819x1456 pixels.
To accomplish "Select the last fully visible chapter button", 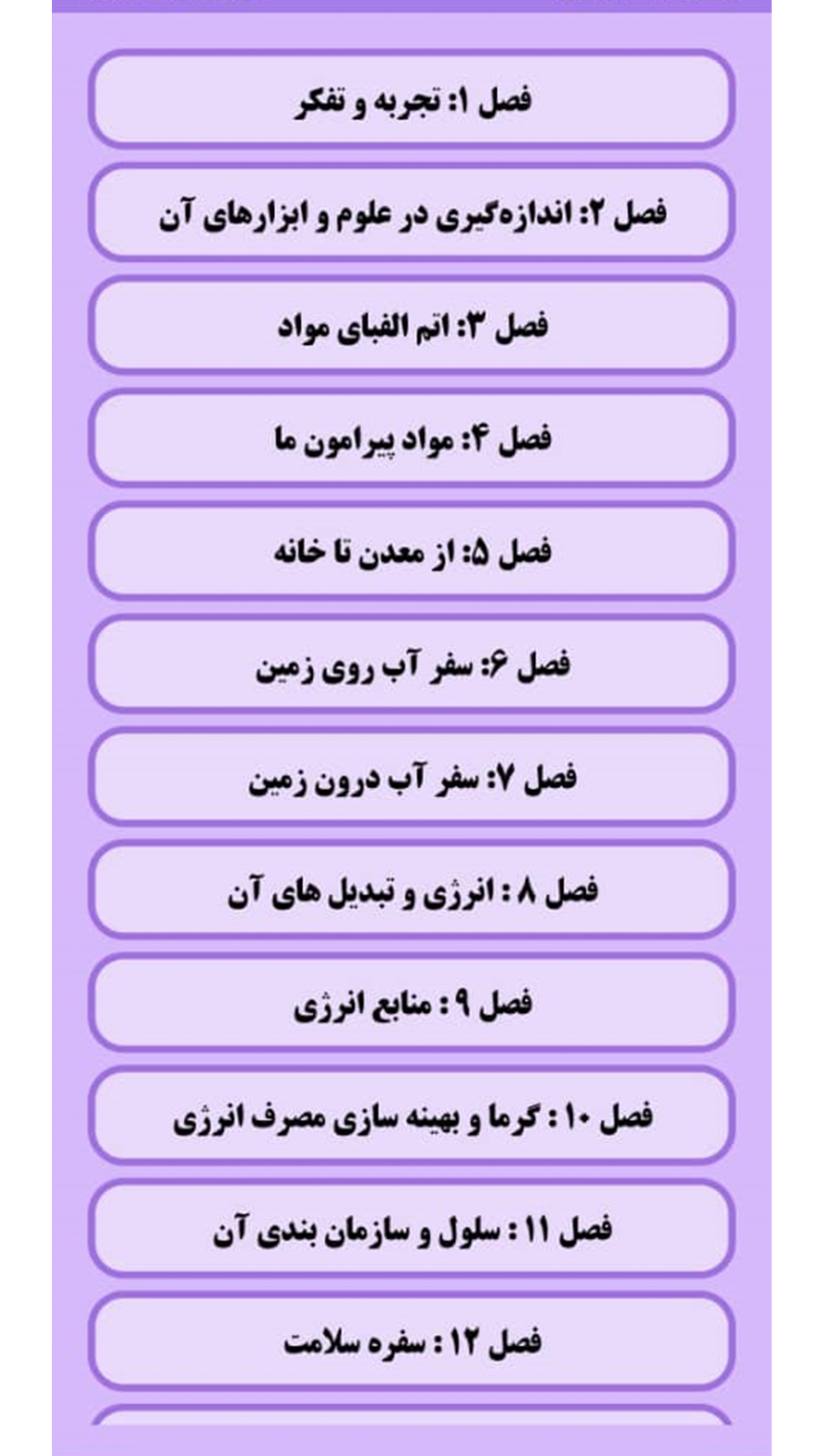I will click(x=409, y=1338).
